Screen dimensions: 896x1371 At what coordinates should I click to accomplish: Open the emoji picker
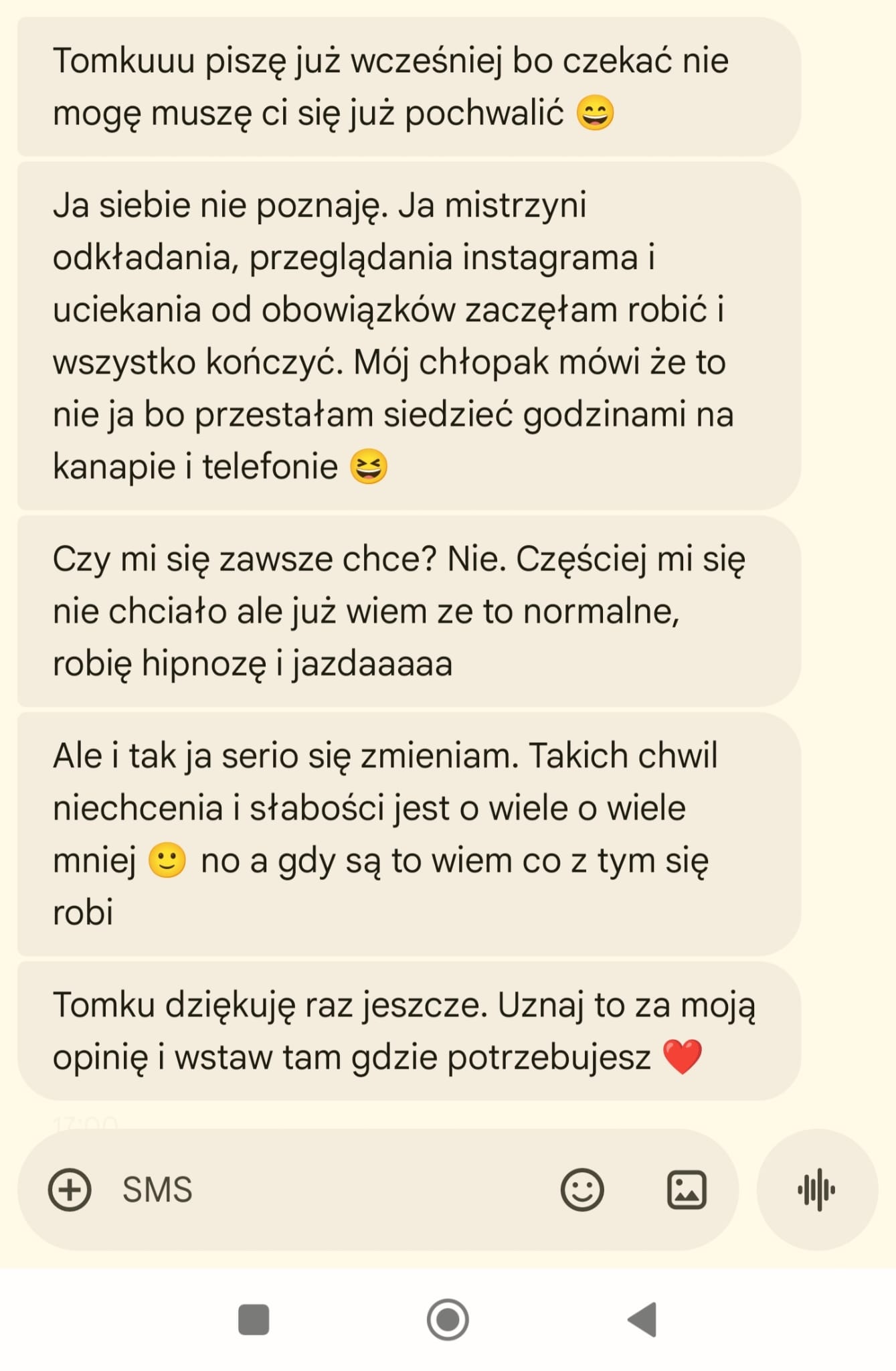[581, 1190]
